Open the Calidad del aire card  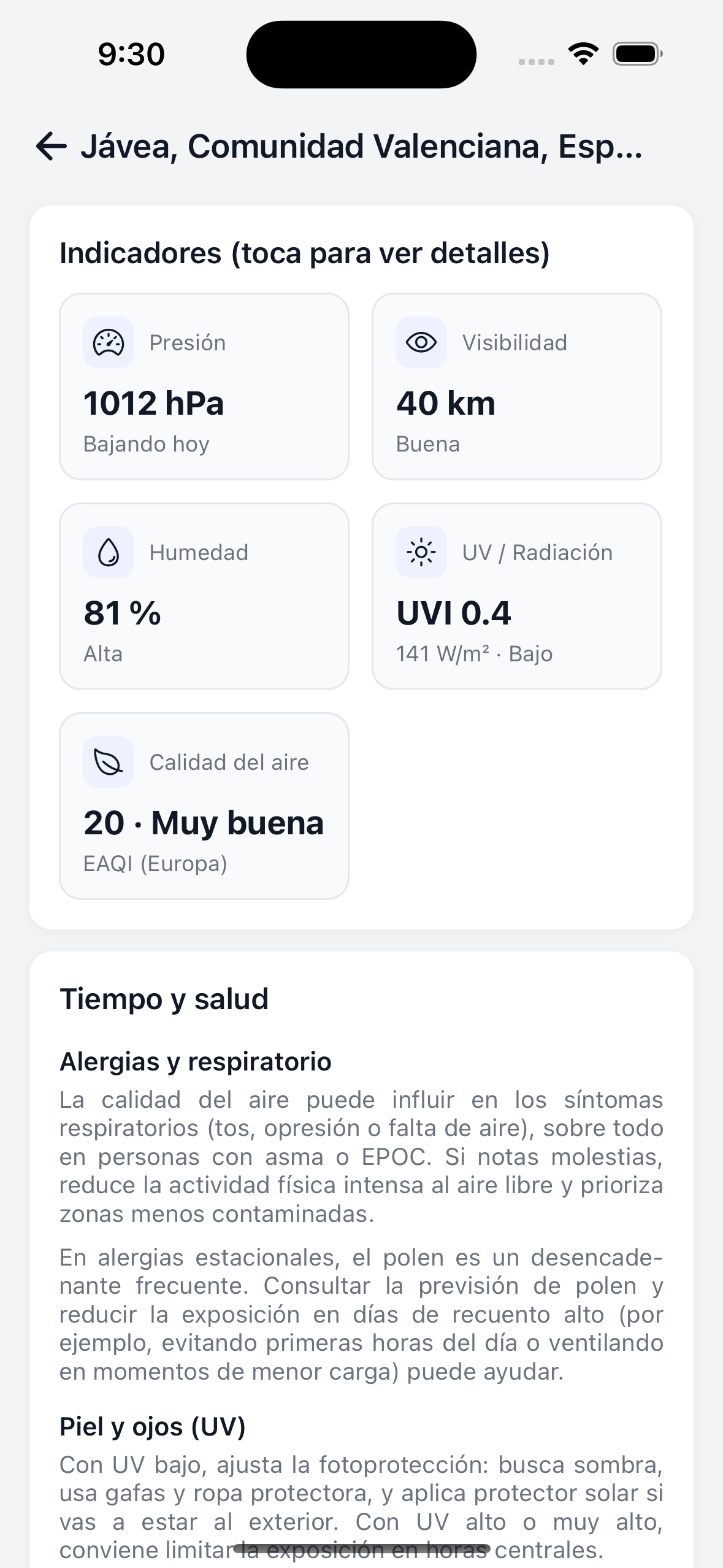204,805
